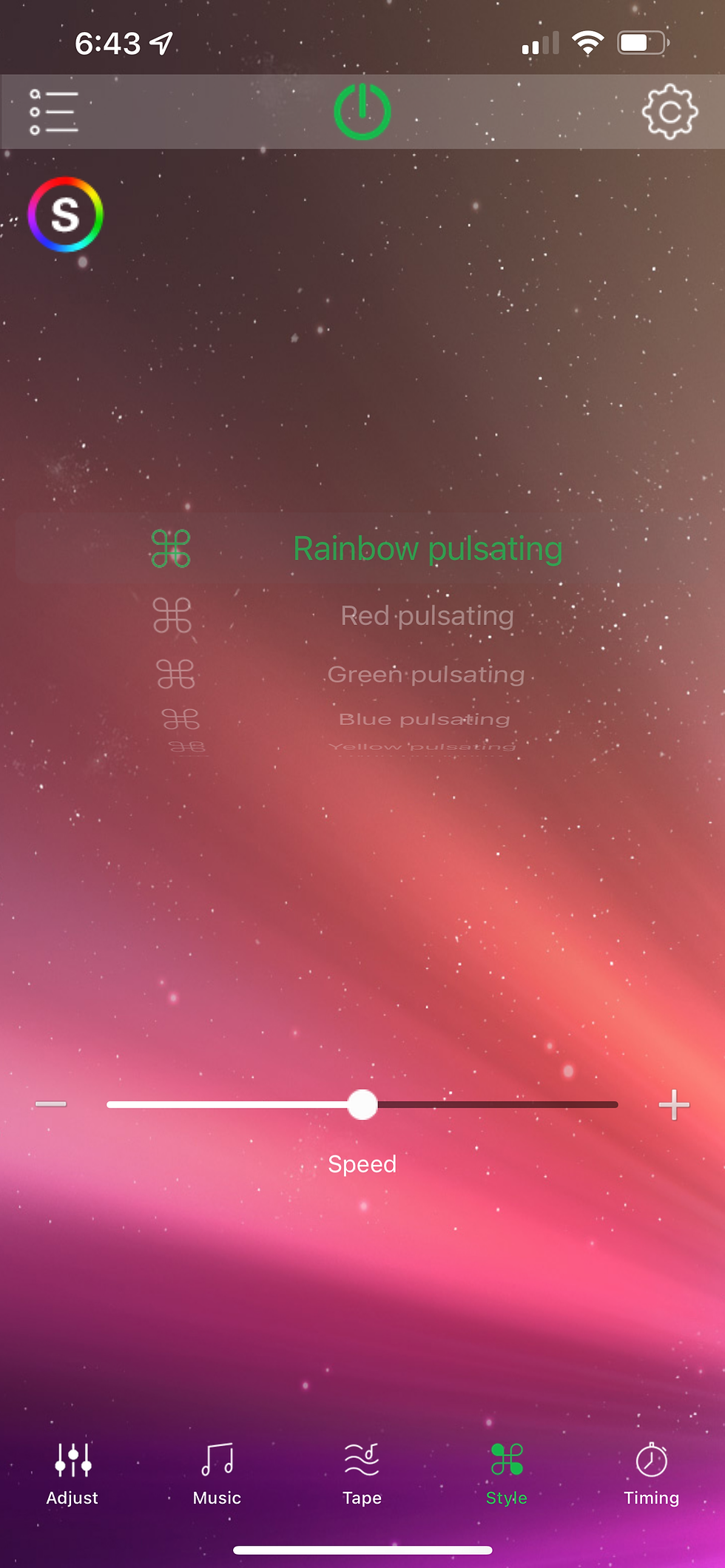Open the device list menu

pos(53,112)
